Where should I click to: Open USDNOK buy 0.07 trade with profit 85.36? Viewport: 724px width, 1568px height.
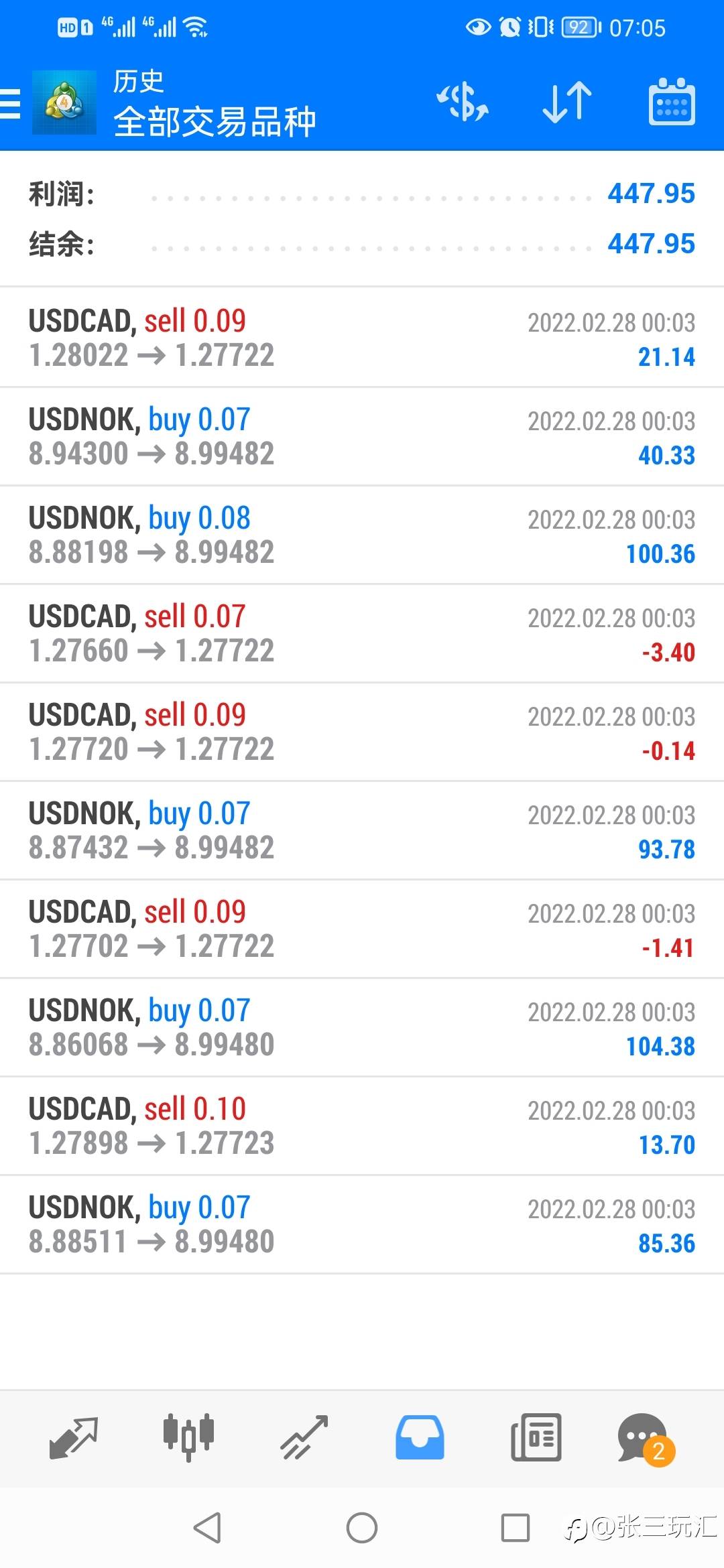pyautogui.click(x=362, y=1224)
